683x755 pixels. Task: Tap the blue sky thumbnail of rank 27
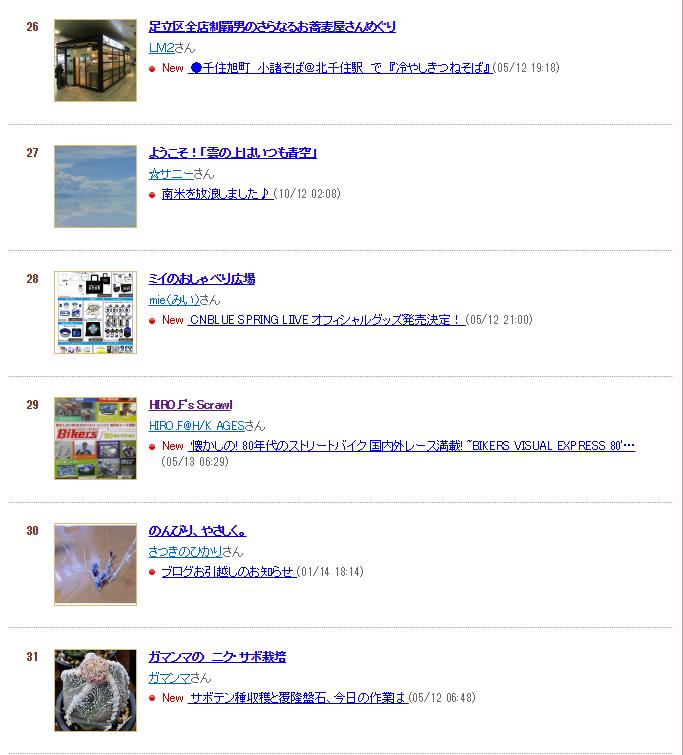pos(95,186)
